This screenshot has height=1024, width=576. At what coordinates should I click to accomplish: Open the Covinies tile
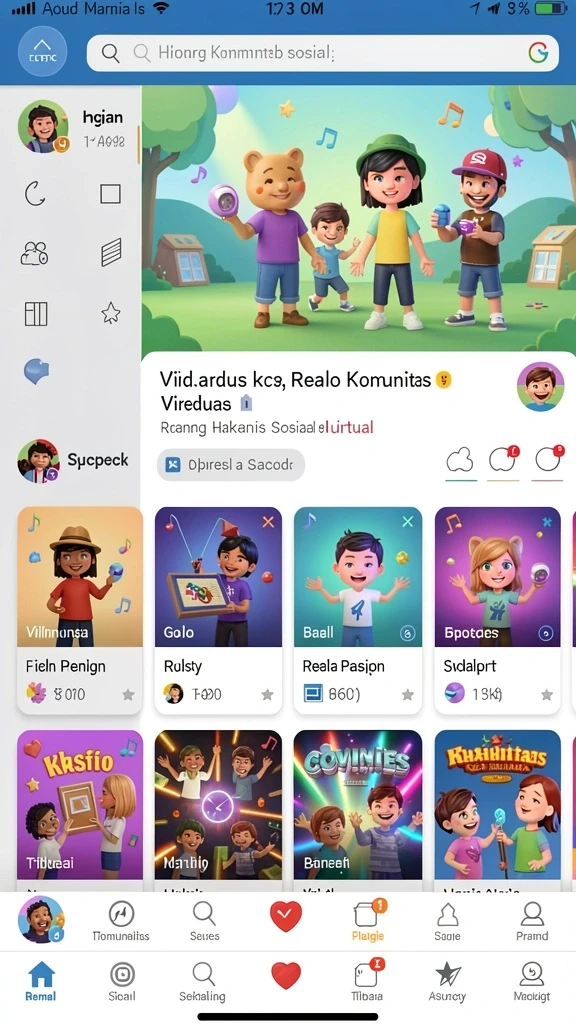[358, 805]
